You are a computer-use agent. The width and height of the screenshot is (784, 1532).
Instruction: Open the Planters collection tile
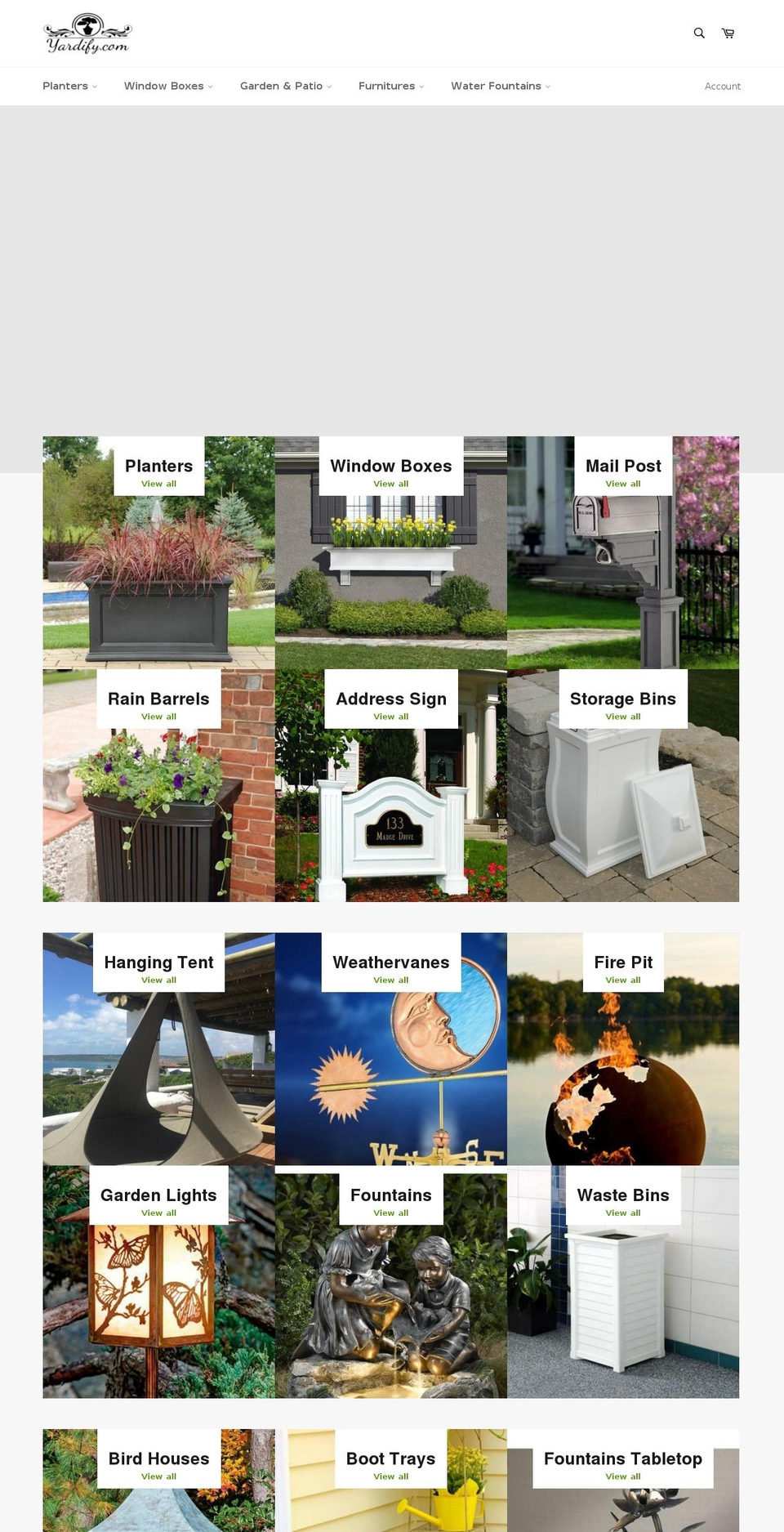(158, 552)
